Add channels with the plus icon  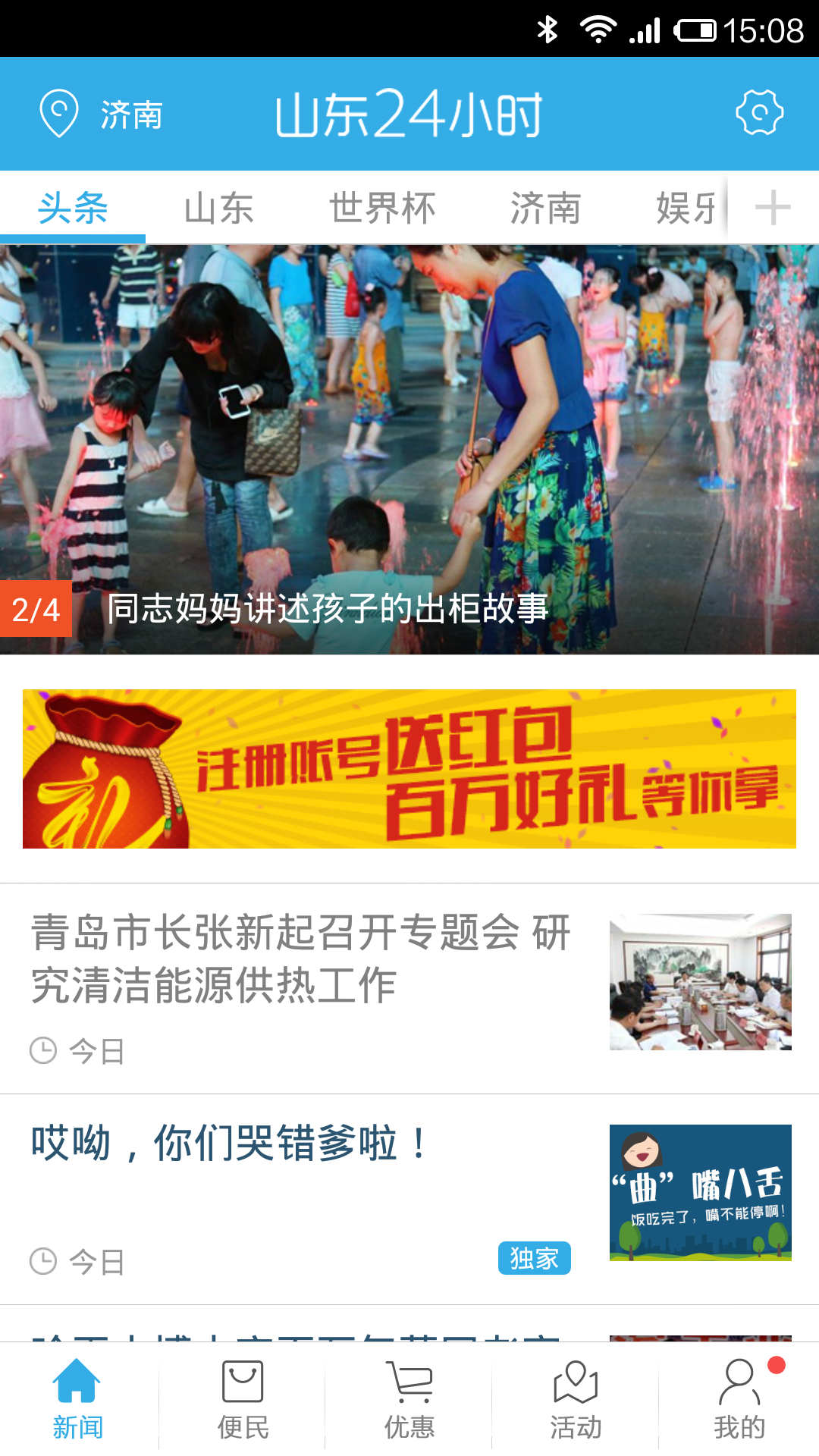click(773, 208)
